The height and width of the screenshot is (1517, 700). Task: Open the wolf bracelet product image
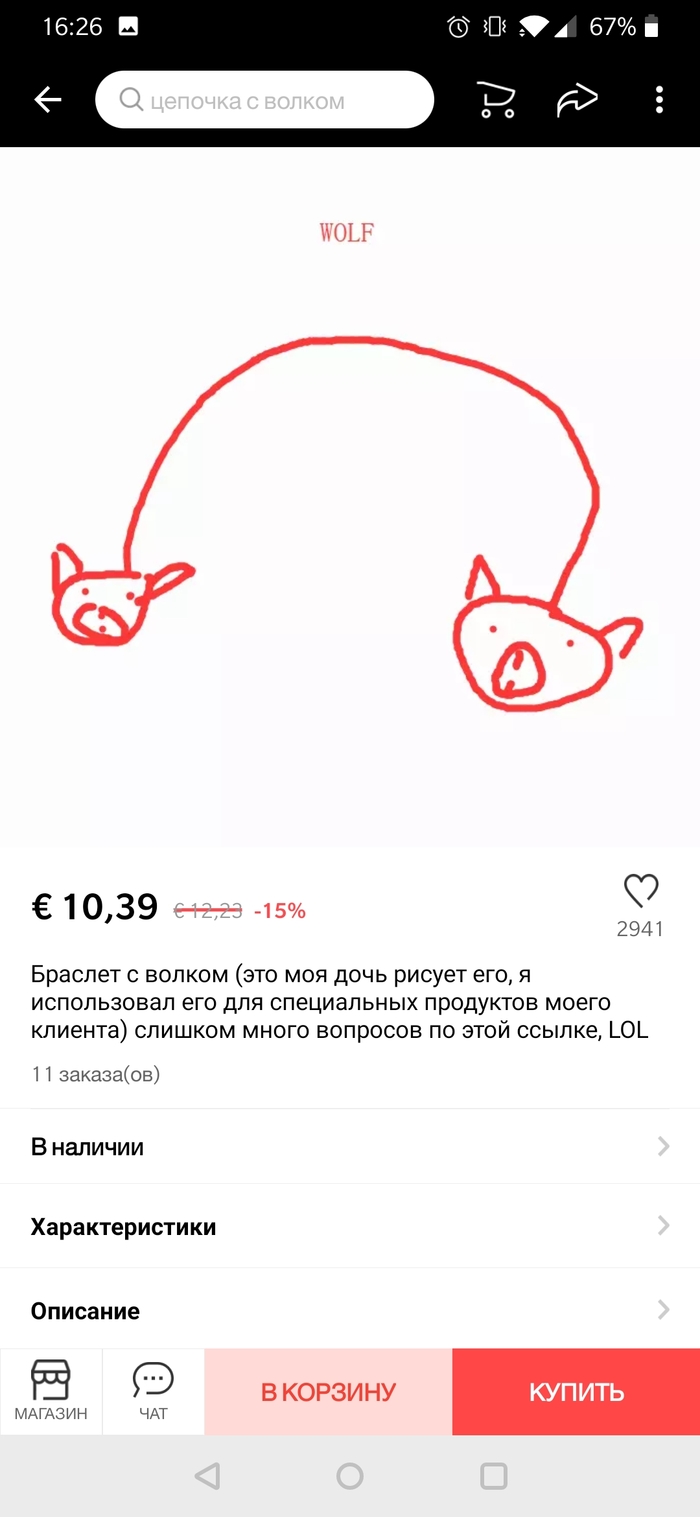[348, 500]
